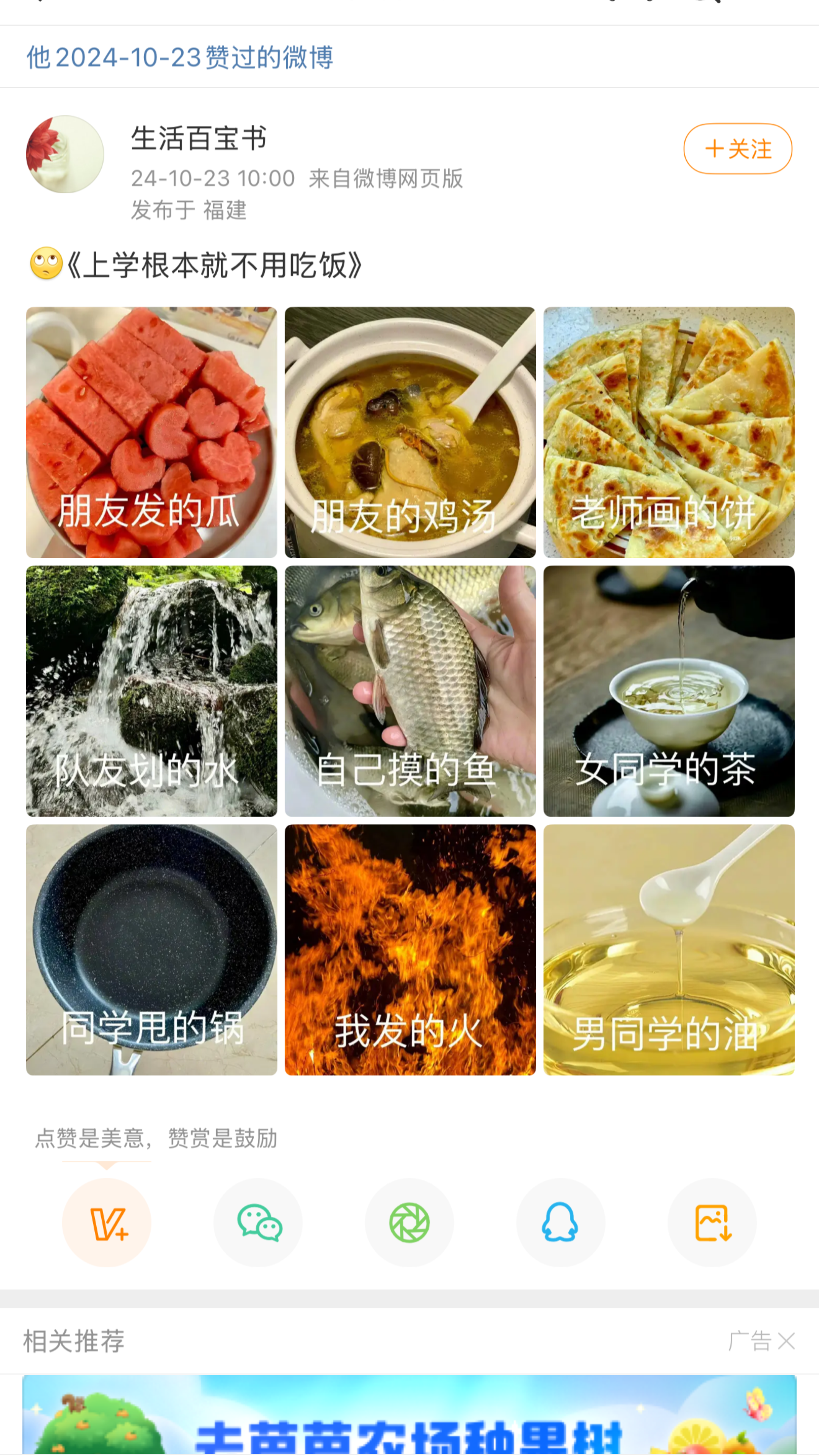Image resolution: width=819 pixels, height=1456 pixels.
Task: Save the post as an image
Action: (x=712, y=1222)
